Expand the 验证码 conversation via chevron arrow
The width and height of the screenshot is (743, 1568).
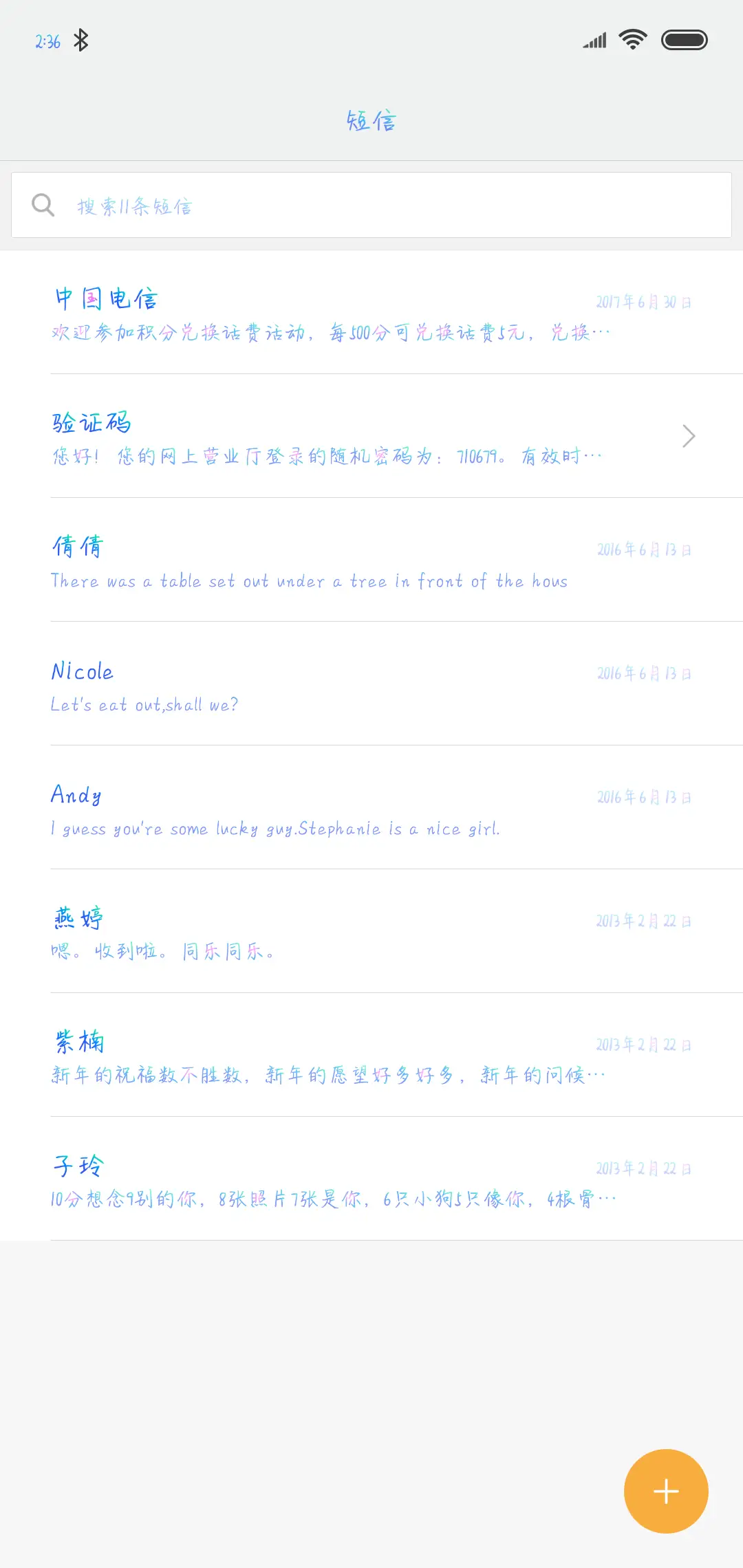point(688,435)
